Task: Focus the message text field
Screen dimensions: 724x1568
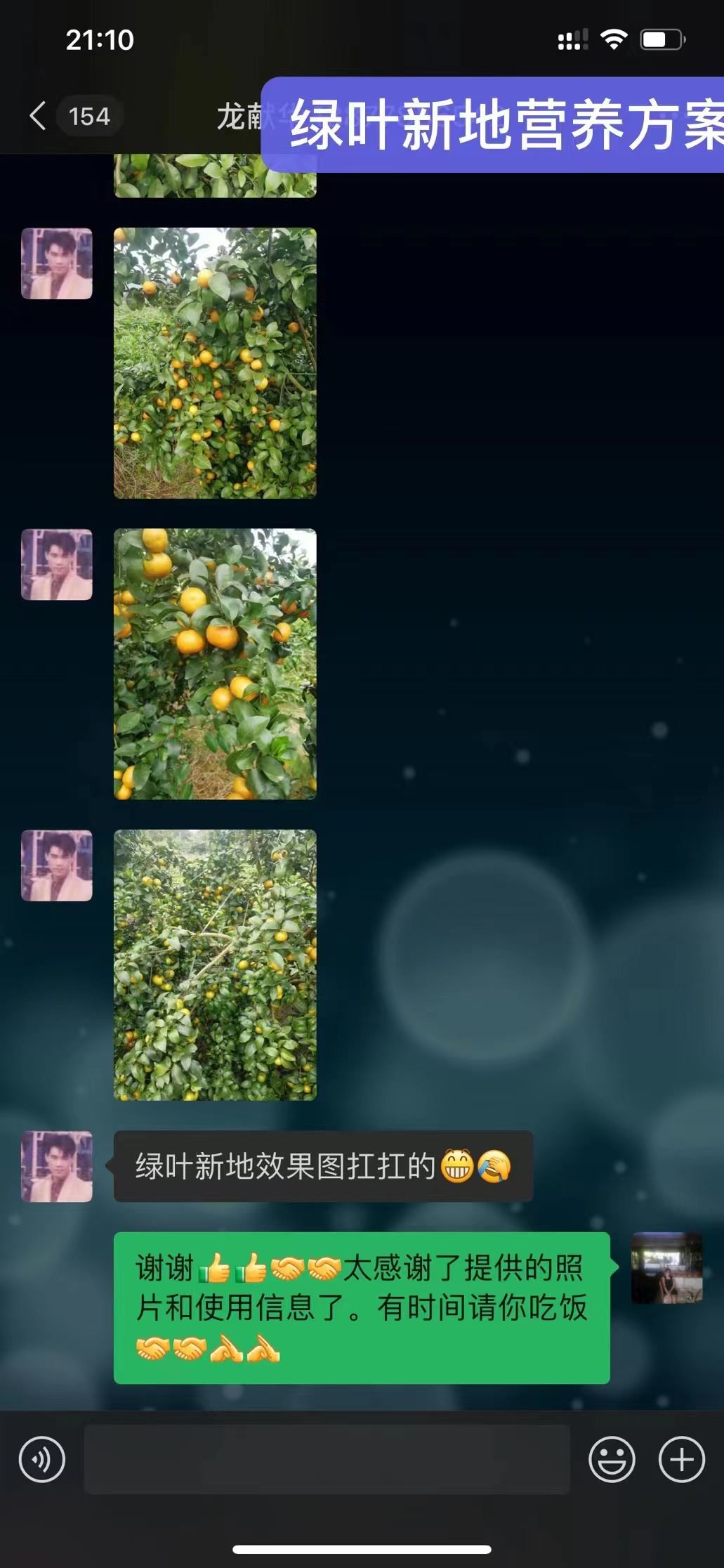Action: point(327,1459)
